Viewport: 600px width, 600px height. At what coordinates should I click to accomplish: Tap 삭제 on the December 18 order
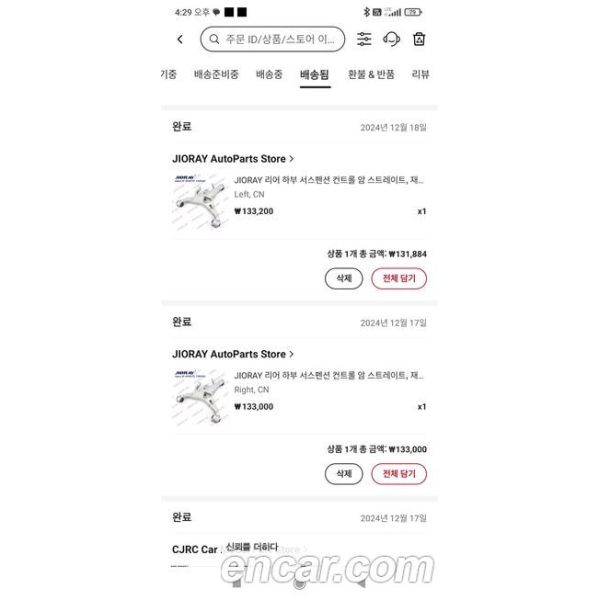[343, 279]
